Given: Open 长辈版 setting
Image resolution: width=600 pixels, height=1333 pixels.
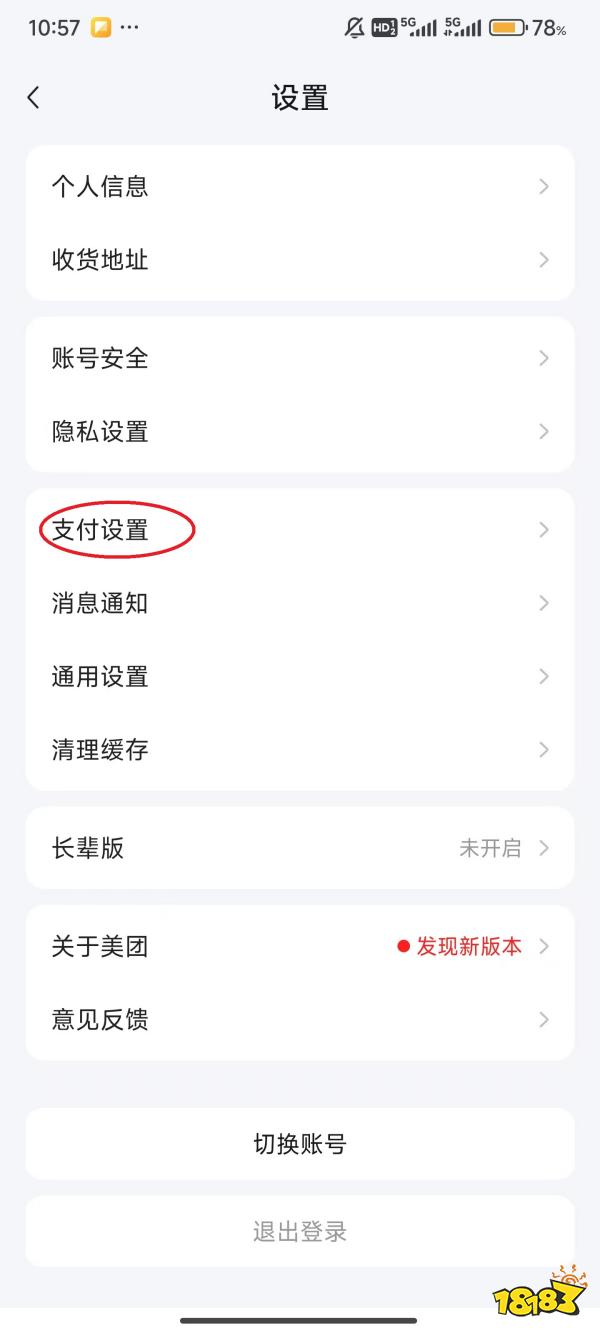Looking at the screenshot, I should coord(300,848).
